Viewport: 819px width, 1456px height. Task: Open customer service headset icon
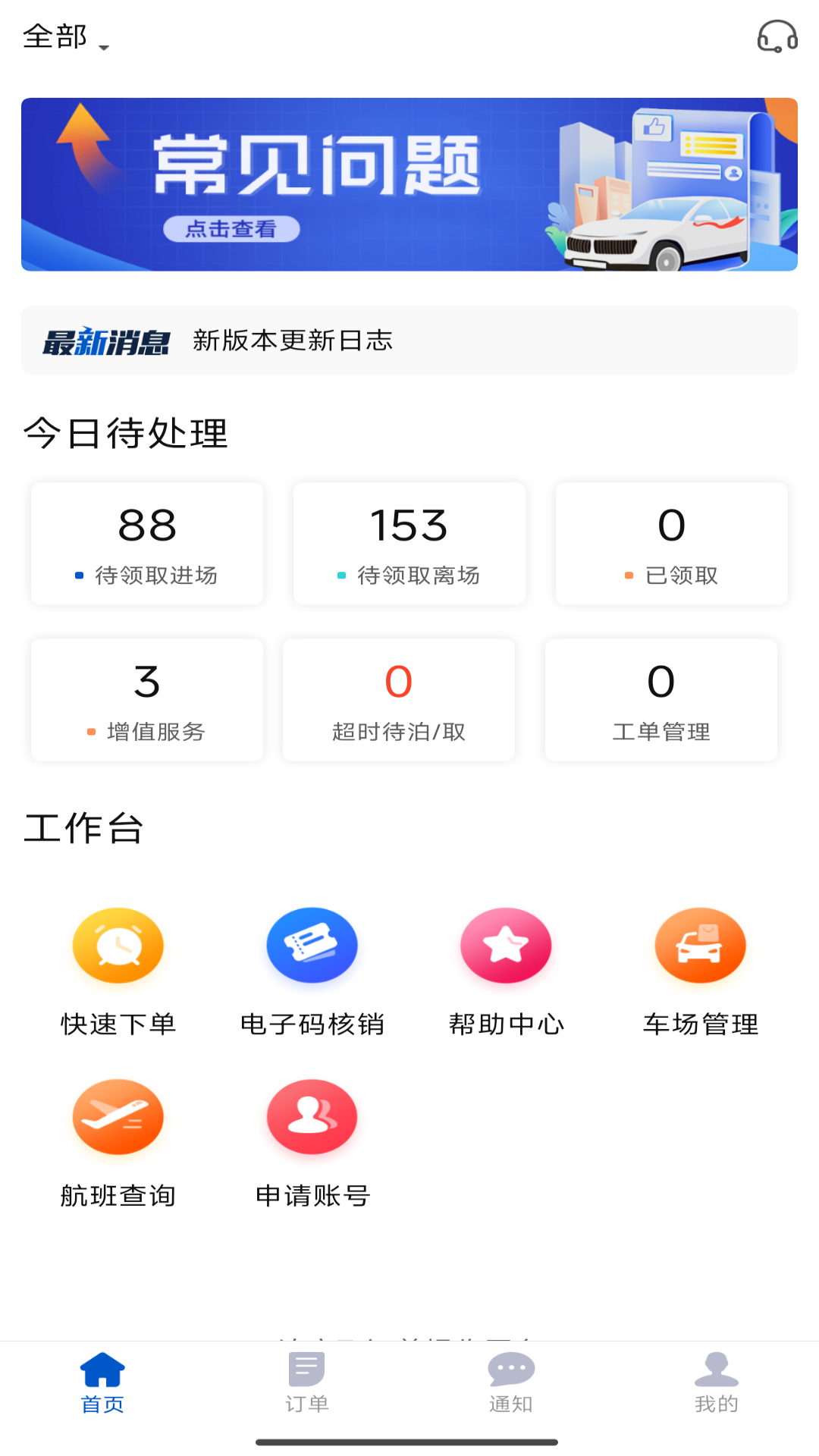pos(775,36)
